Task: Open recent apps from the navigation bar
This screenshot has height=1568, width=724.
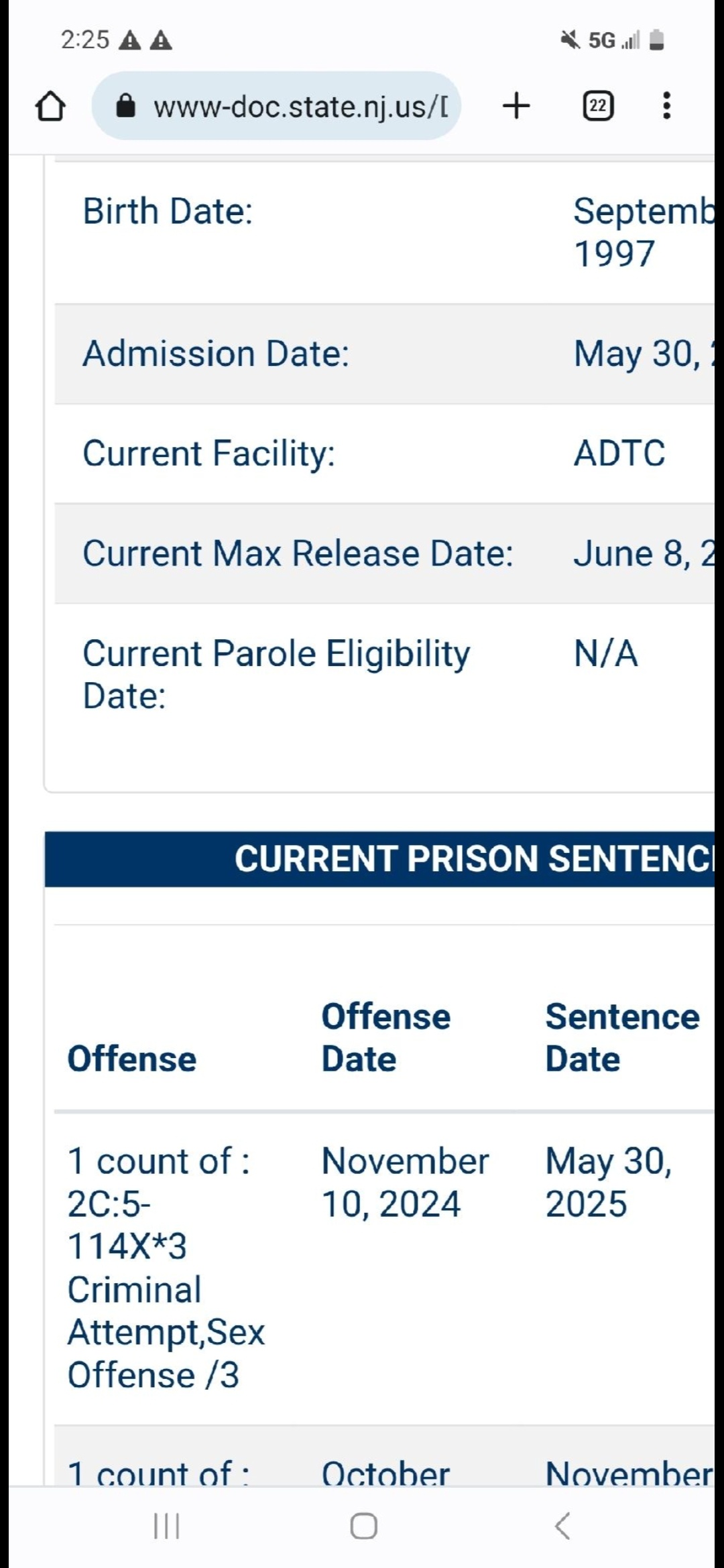Action: click(x=166, y=1526)
